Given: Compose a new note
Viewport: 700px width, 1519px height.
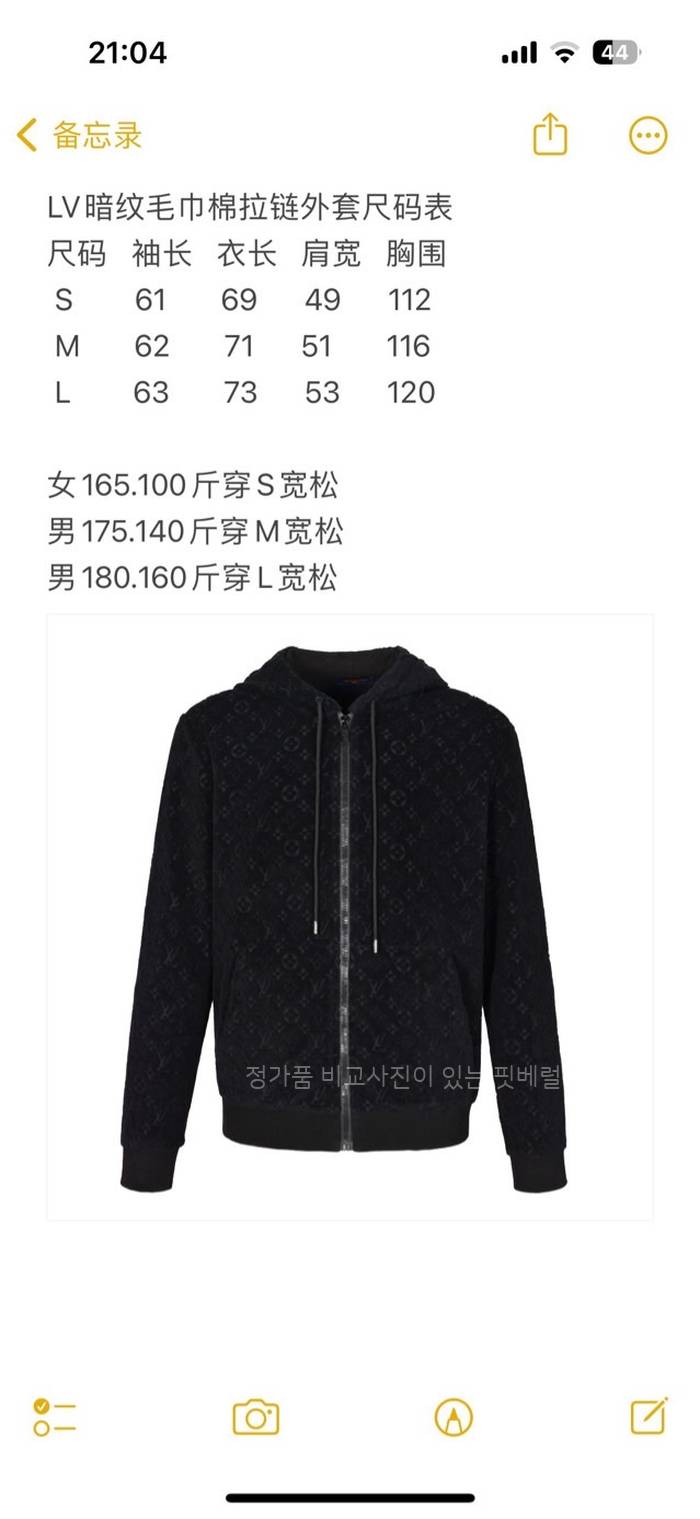Looking at the screenshot, I should click(648, 1416).
